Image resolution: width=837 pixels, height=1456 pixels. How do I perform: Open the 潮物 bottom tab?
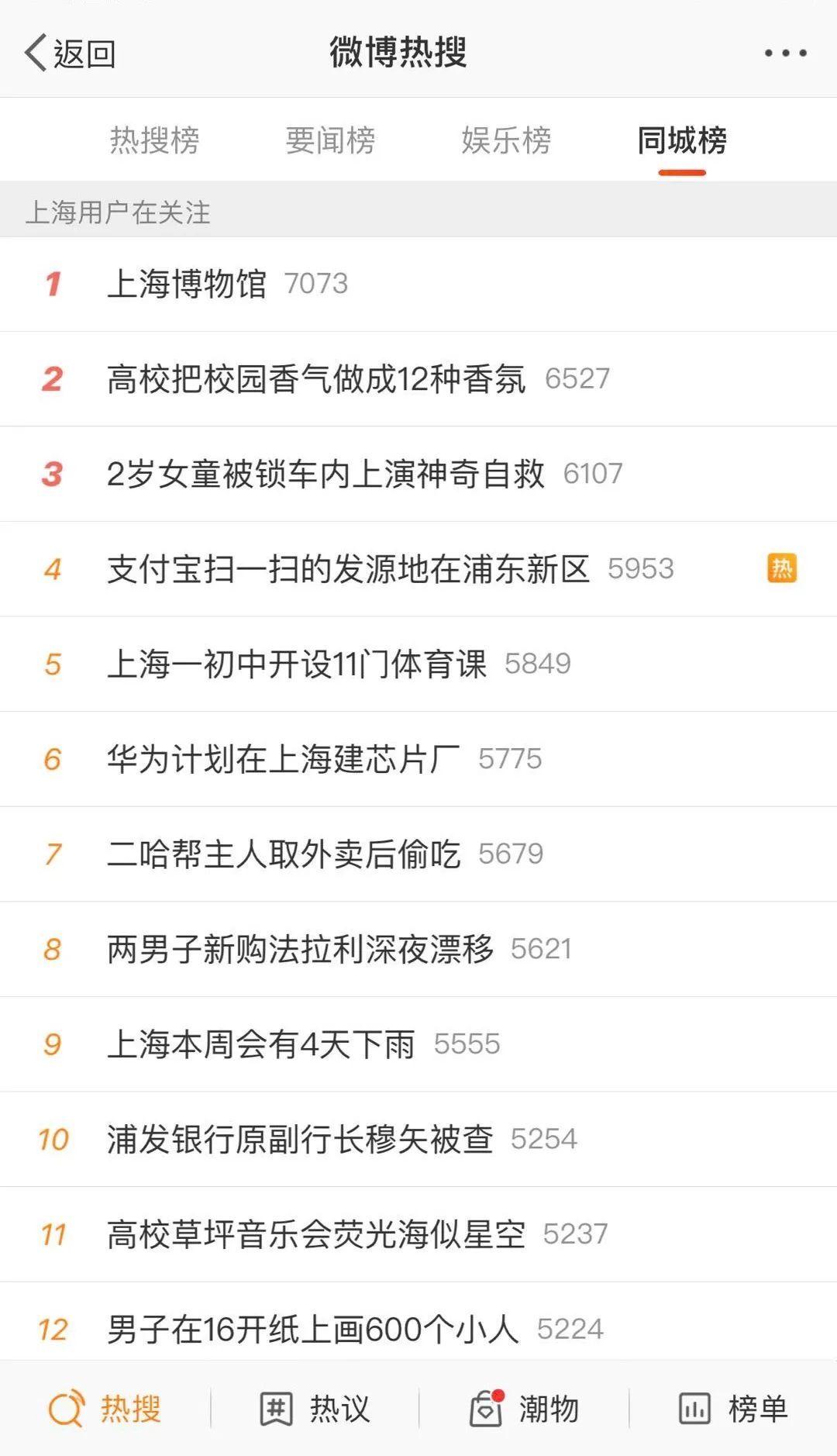tap(525, 1409)
